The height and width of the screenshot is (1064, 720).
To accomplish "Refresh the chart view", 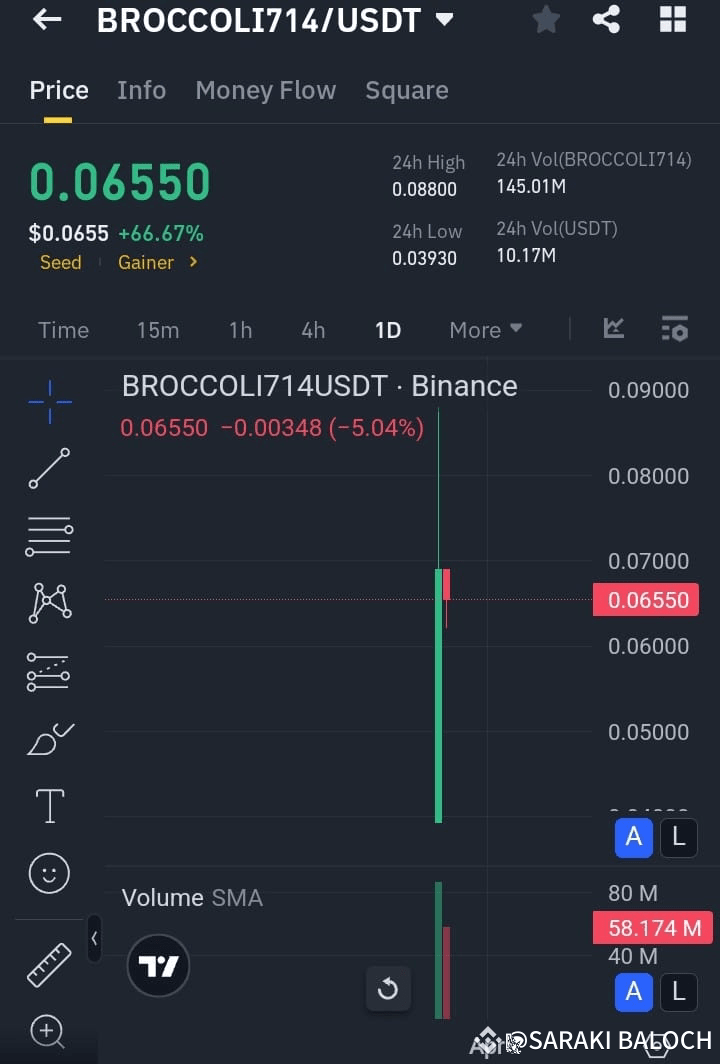I will tap(388, 989).
